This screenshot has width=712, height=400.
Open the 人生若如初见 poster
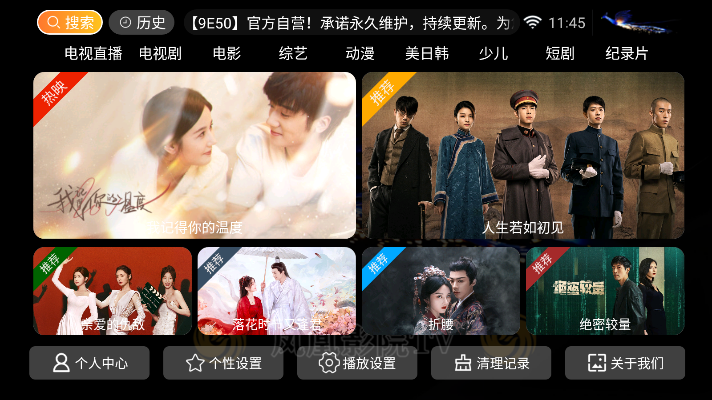pos(523,155)
